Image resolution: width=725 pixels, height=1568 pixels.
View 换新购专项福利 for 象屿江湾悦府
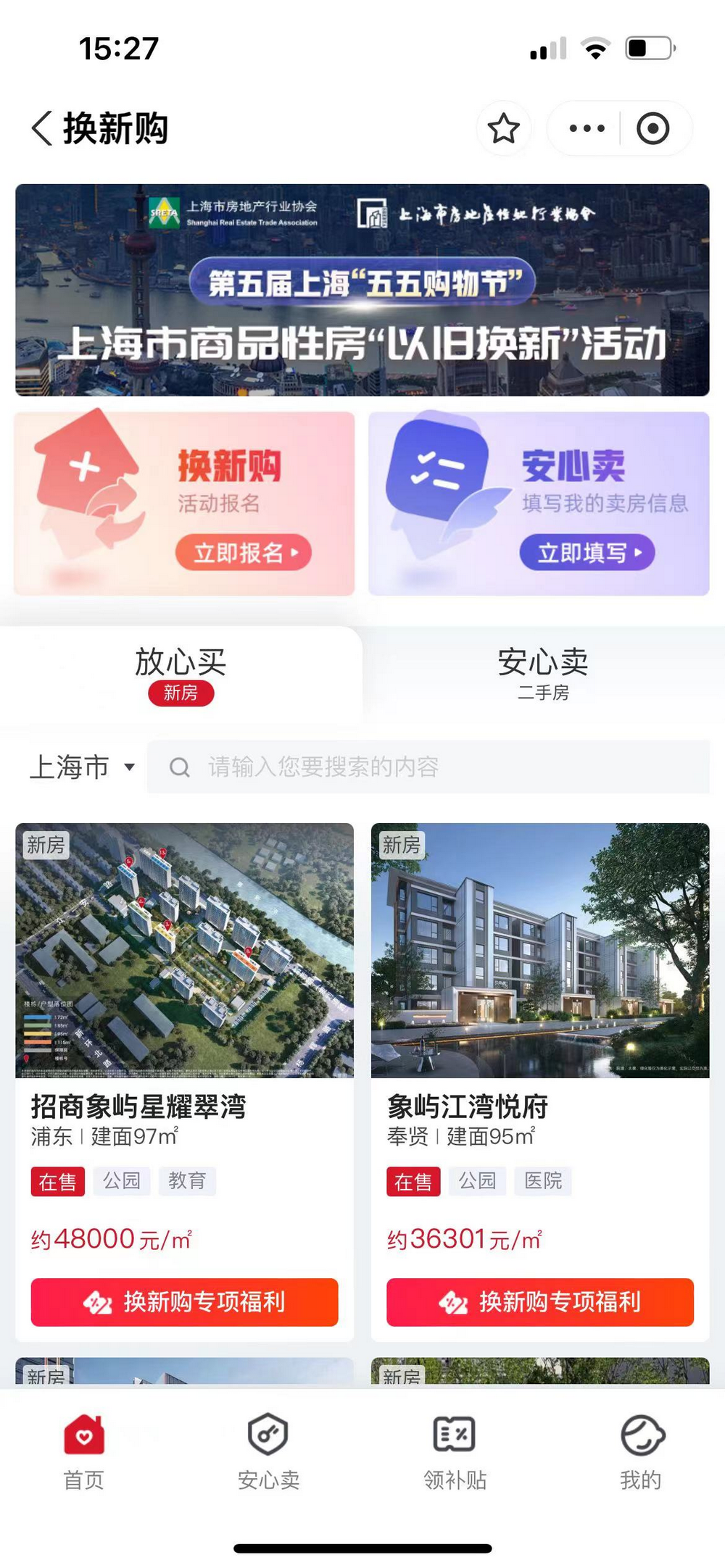[540, 1302]
